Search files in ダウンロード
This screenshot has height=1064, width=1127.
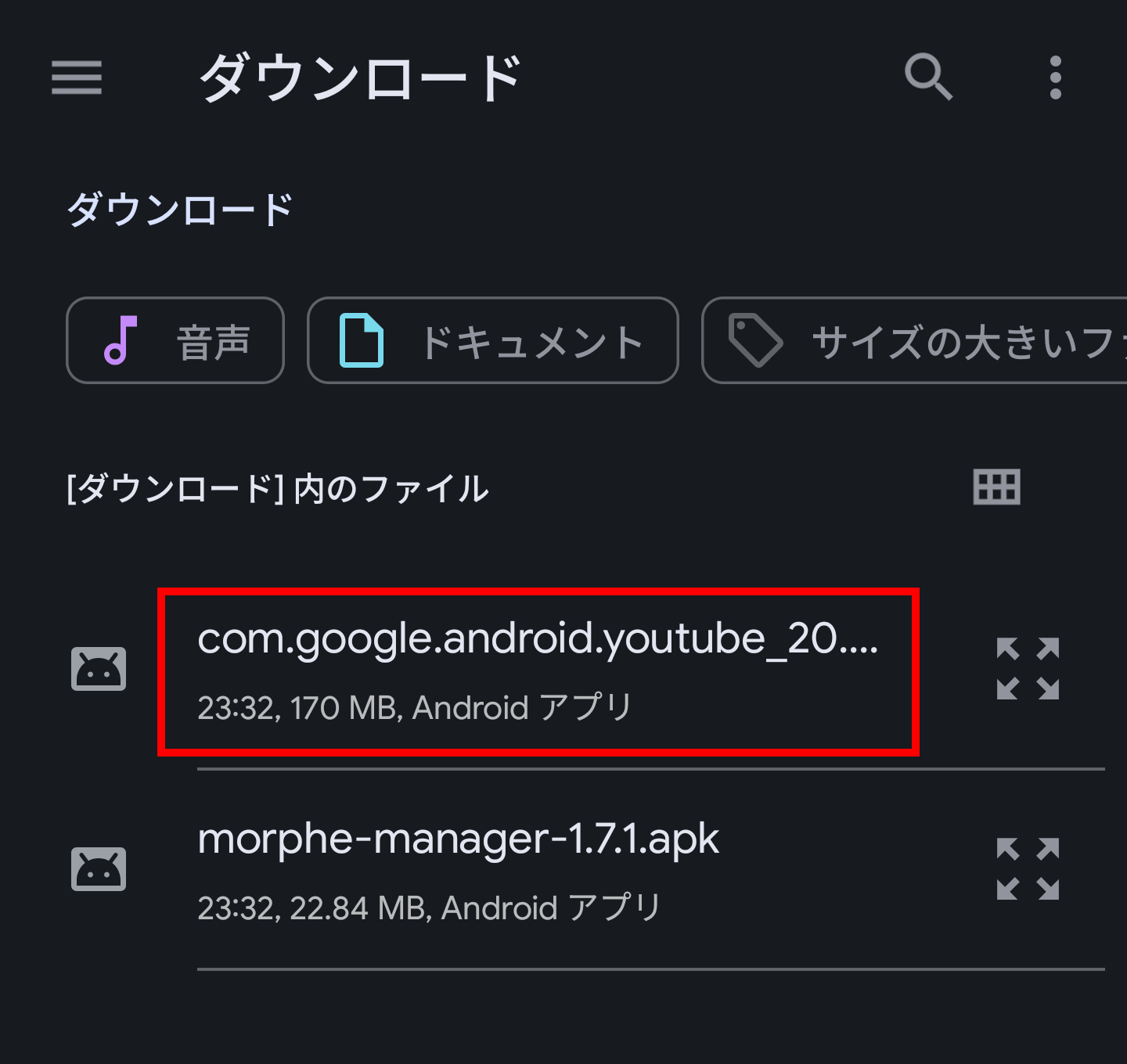tap(928, 77)
